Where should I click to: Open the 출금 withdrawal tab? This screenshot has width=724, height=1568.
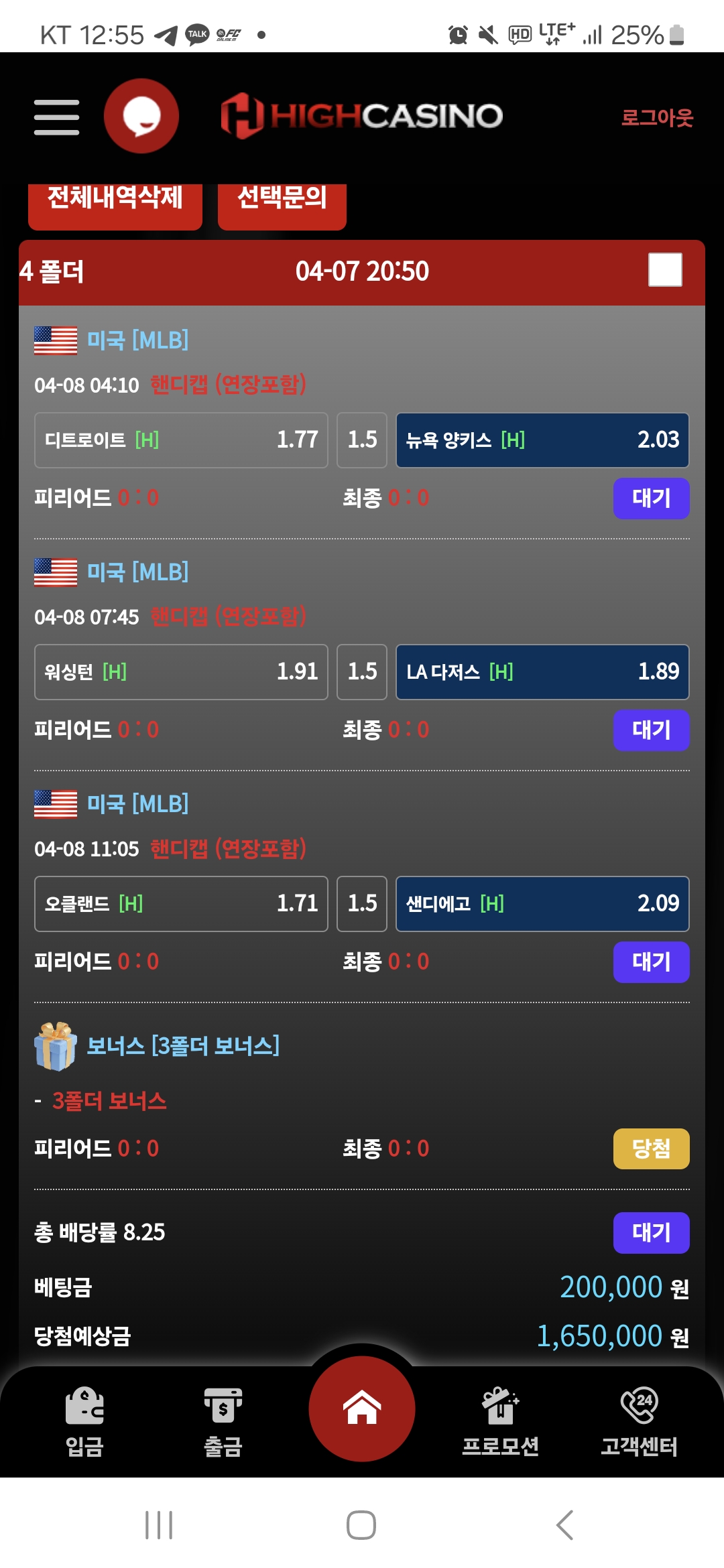pyautogui.click(x=223, y=1421)
